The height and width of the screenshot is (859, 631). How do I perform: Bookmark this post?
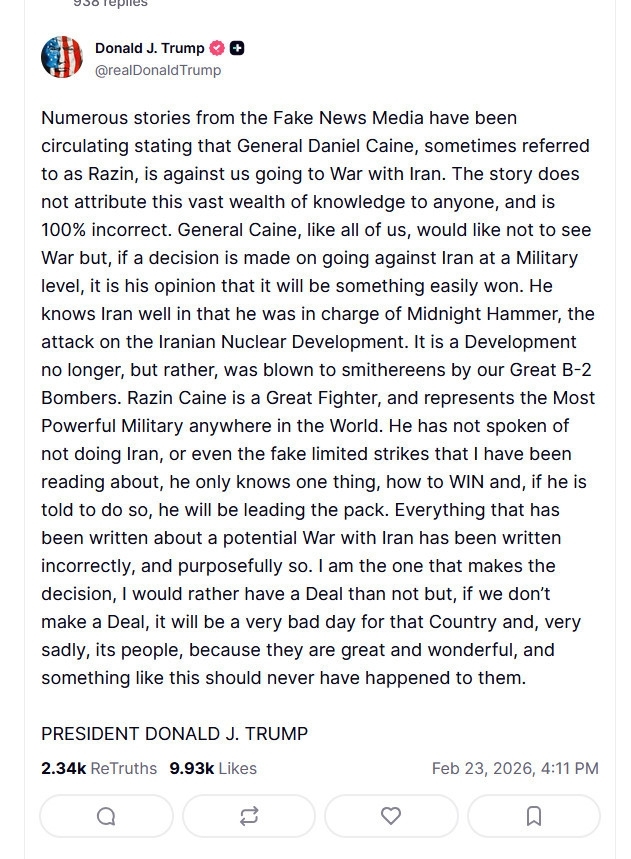coord(534,816)
